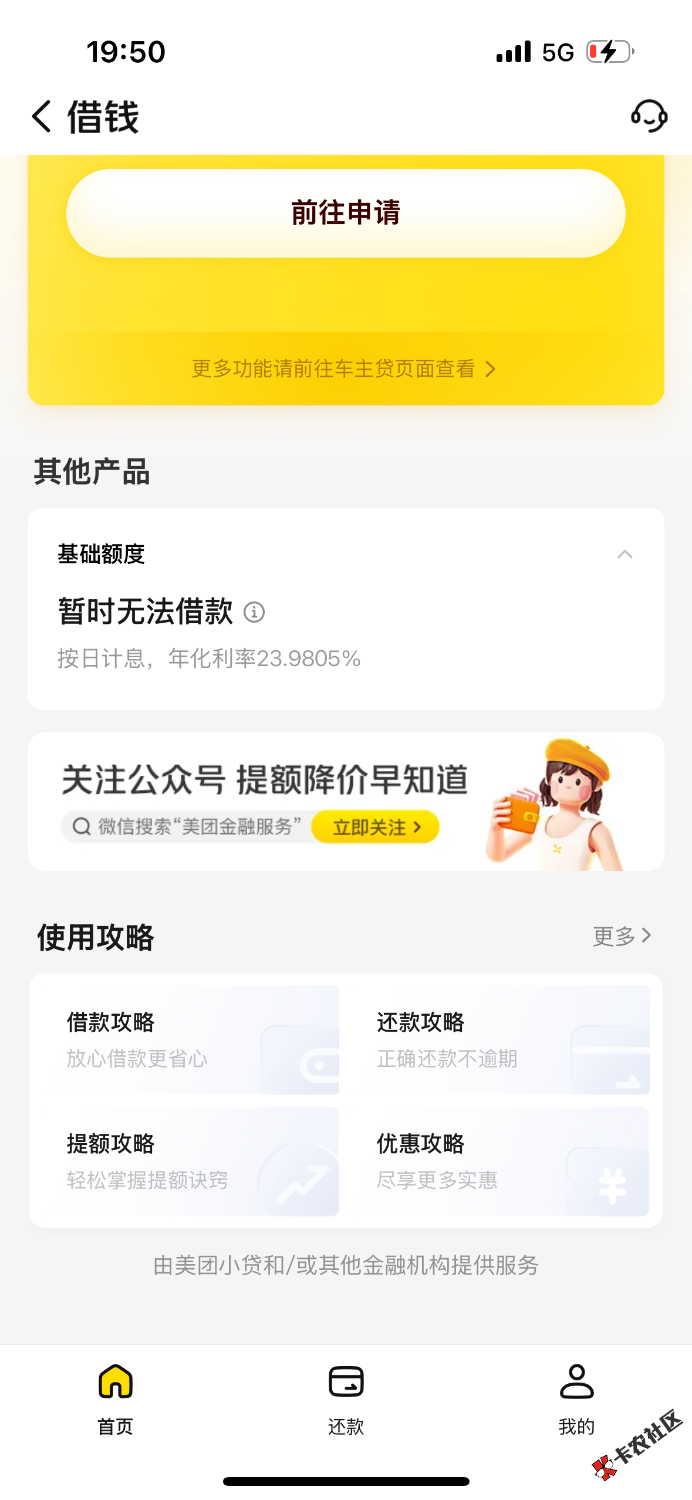Screen dimensions: 692x1500
Task: Tap 立即关注 on the banner
Action: 375,827
